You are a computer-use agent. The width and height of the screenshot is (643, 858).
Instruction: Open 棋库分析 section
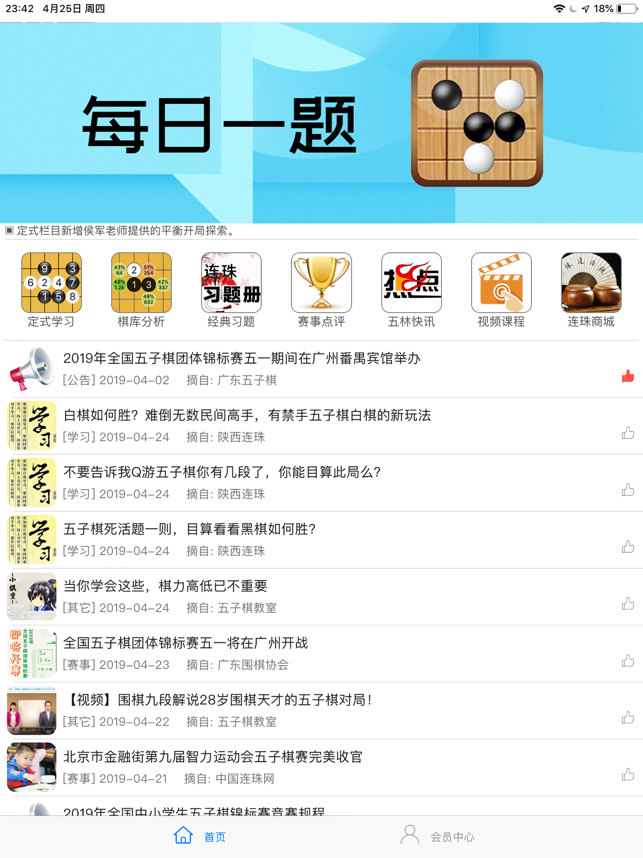pos(141,290)
